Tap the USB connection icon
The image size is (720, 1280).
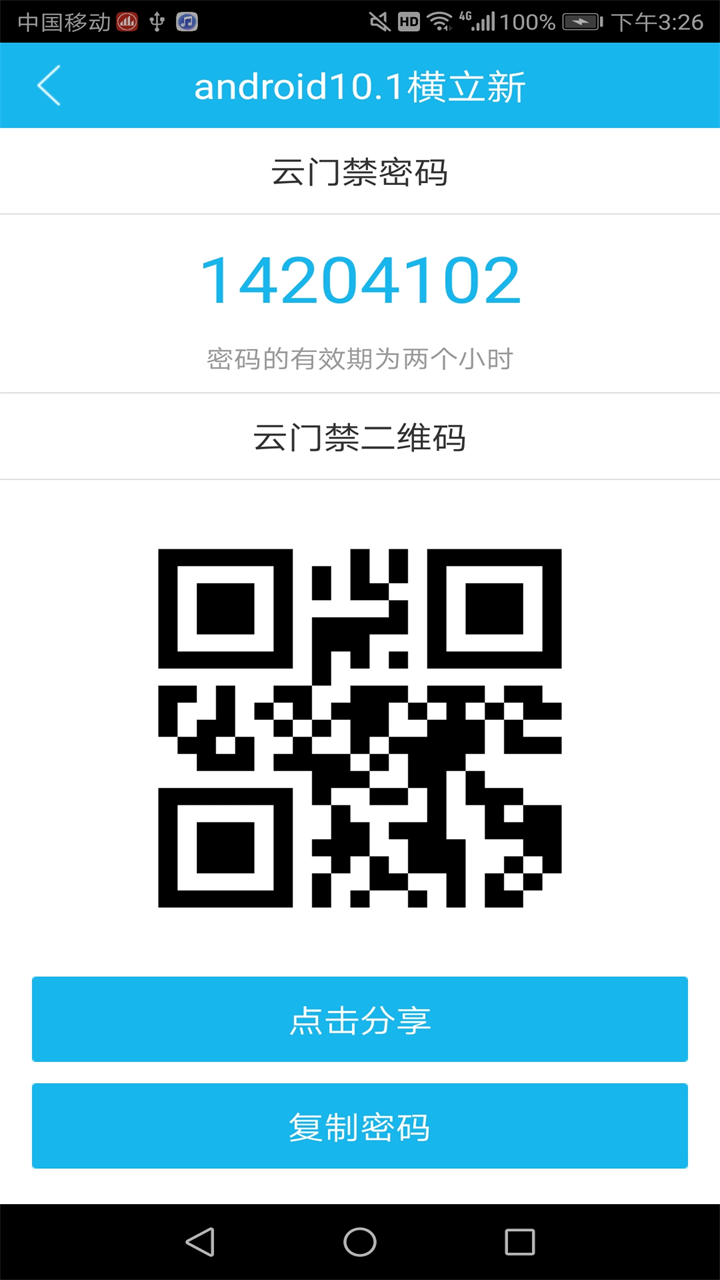(x=155, y=20)
